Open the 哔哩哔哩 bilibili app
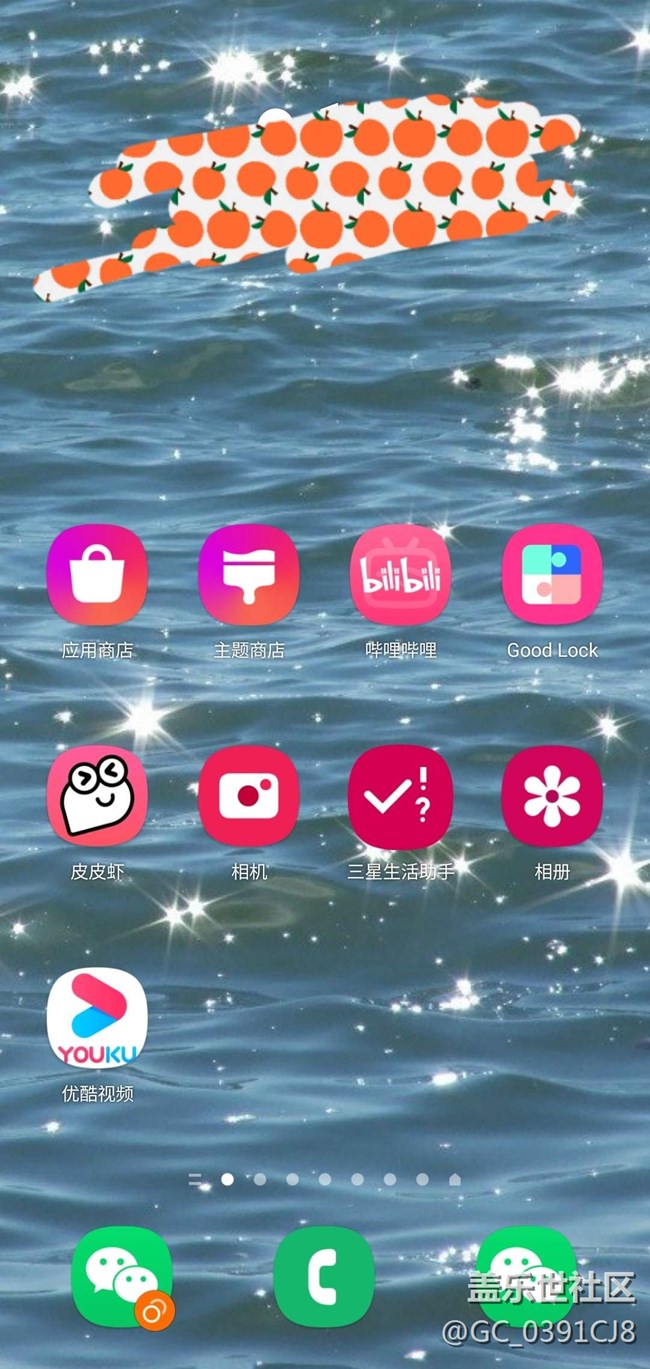 click(400, 575)
